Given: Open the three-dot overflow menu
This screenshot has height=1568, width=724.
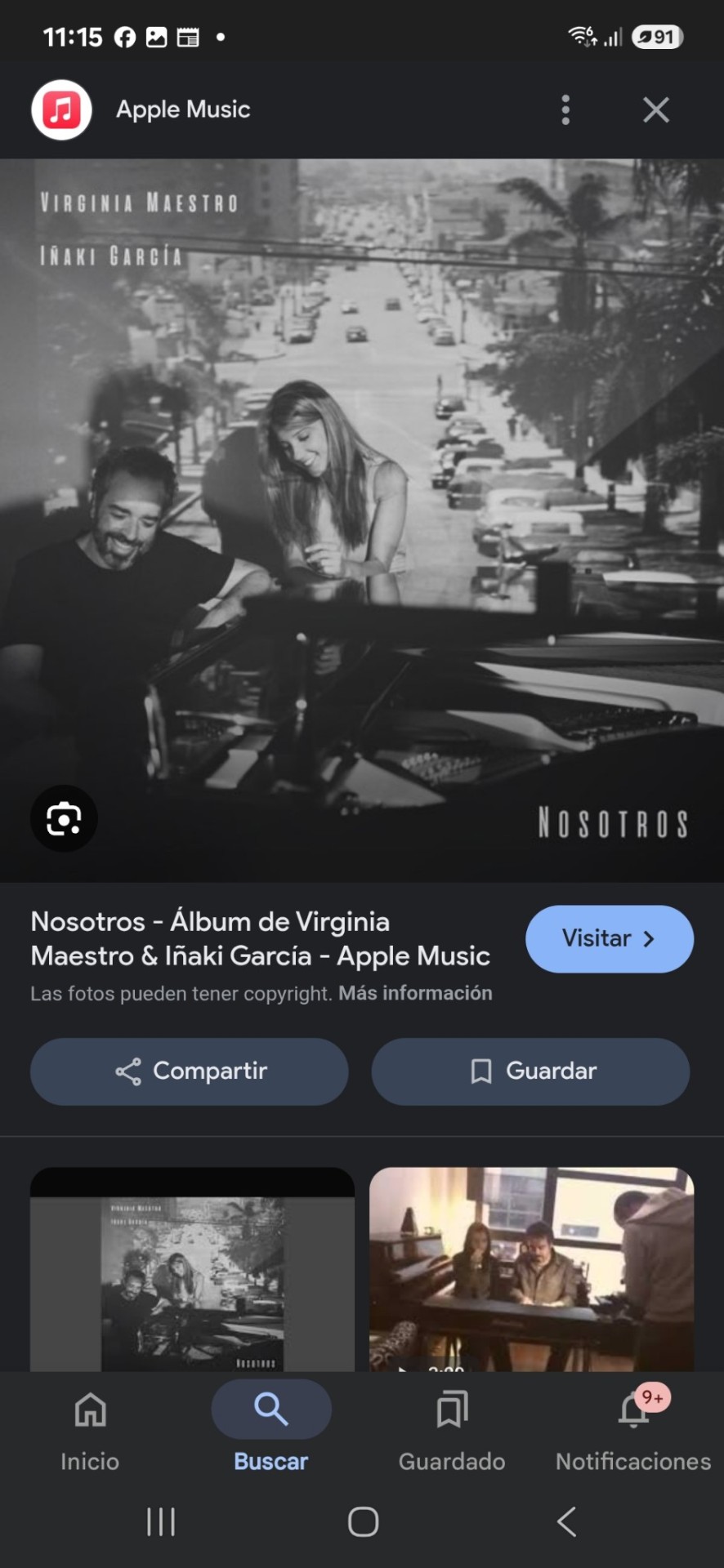Looking at the screenshot, I should point(565,109).
